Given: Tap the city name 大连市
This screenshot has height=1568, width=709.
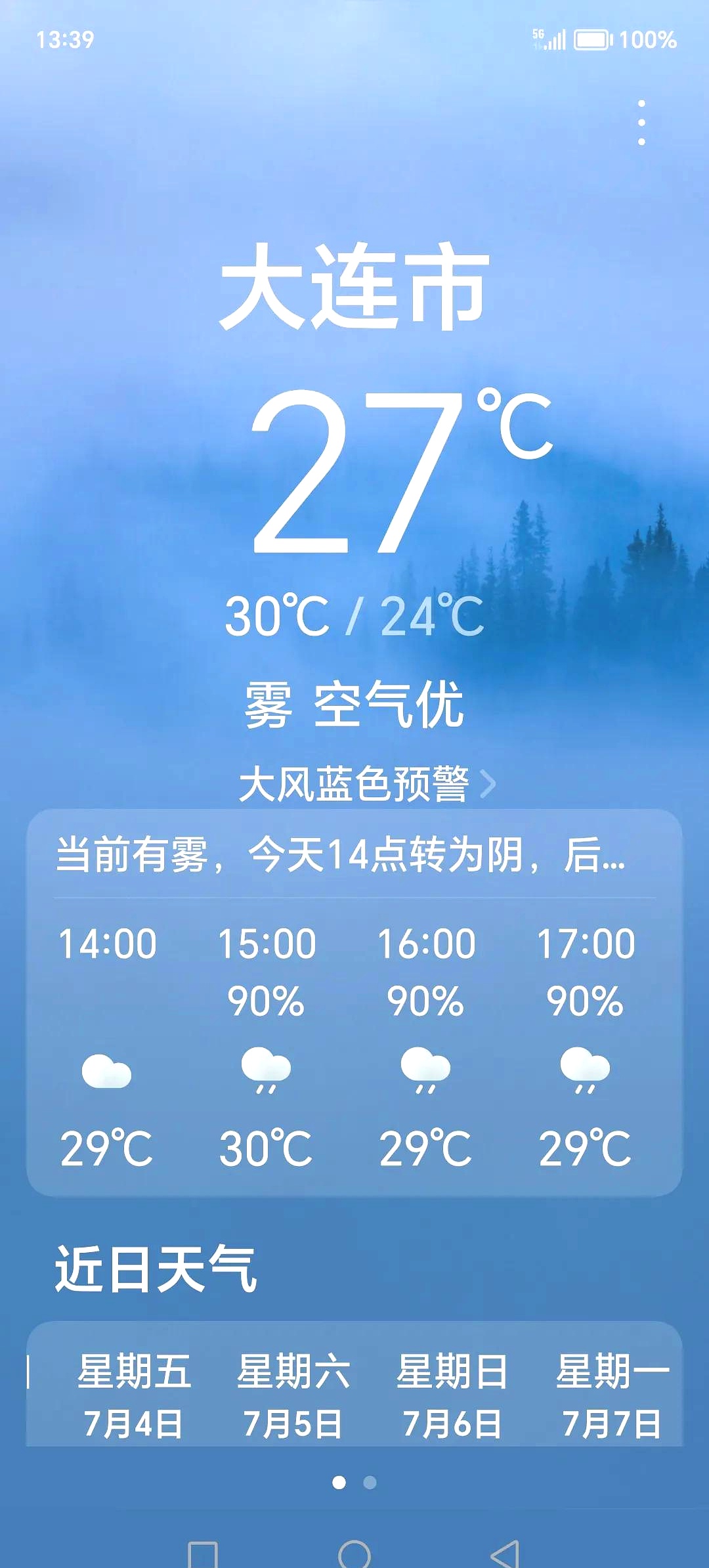Looking at the screenshot, I should click(x=354, y=289).
